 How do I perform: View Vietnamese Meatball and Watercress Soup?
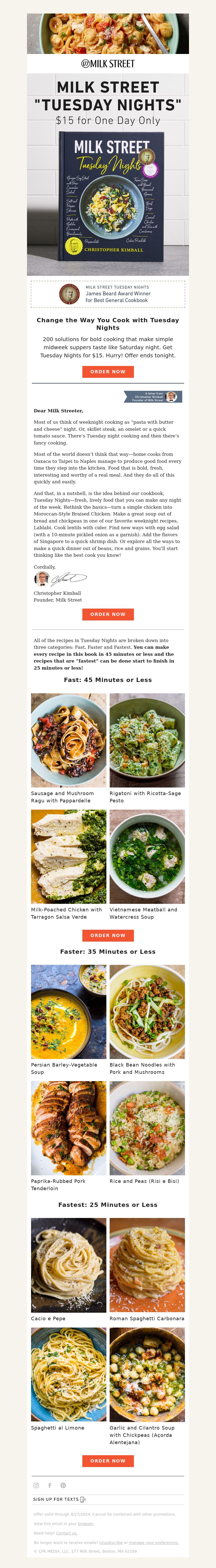147,856
